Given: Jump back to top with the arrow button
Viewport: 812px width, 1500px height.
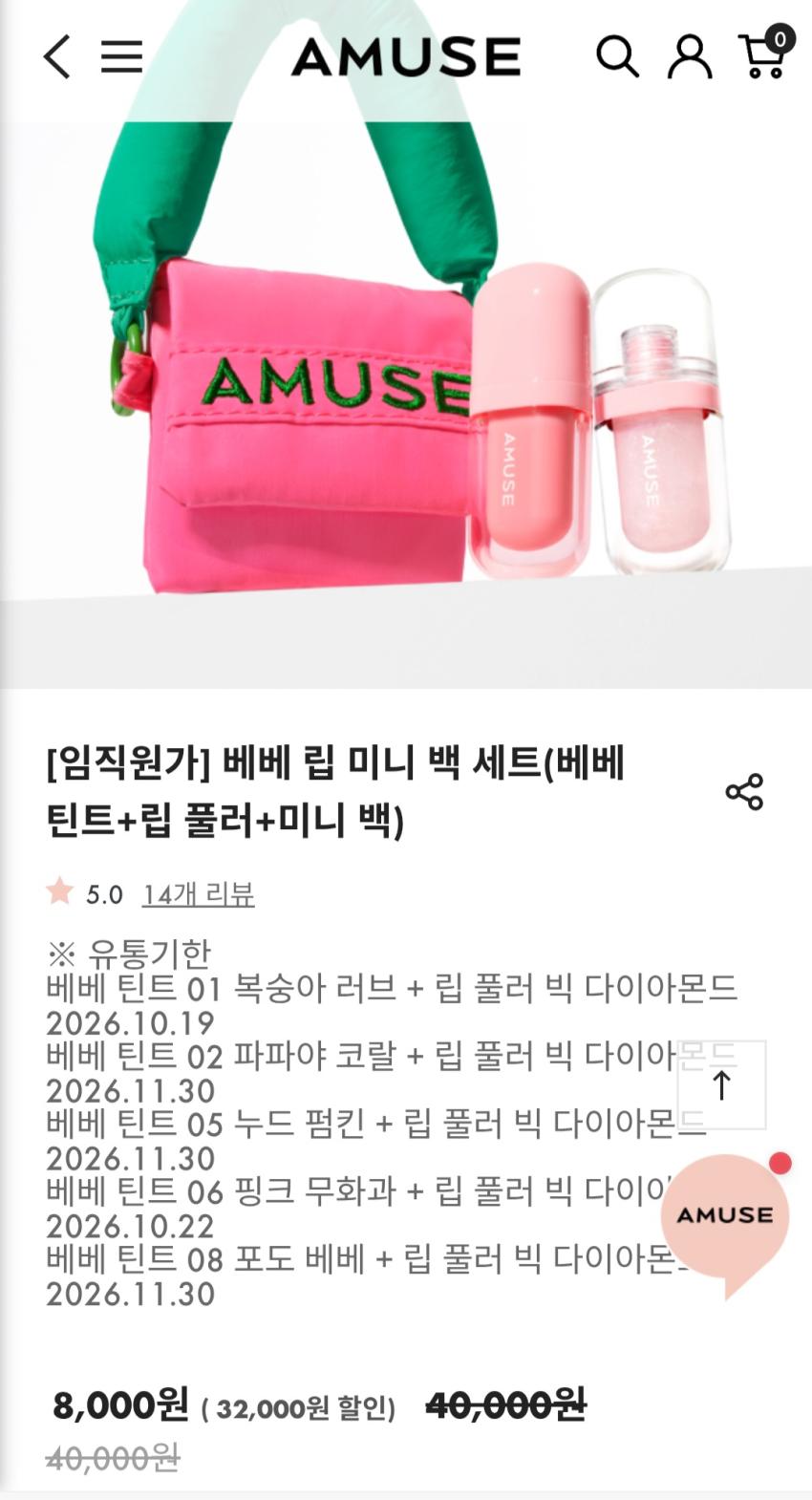Looking at the screenshot, I should (x=722, y=1084).
